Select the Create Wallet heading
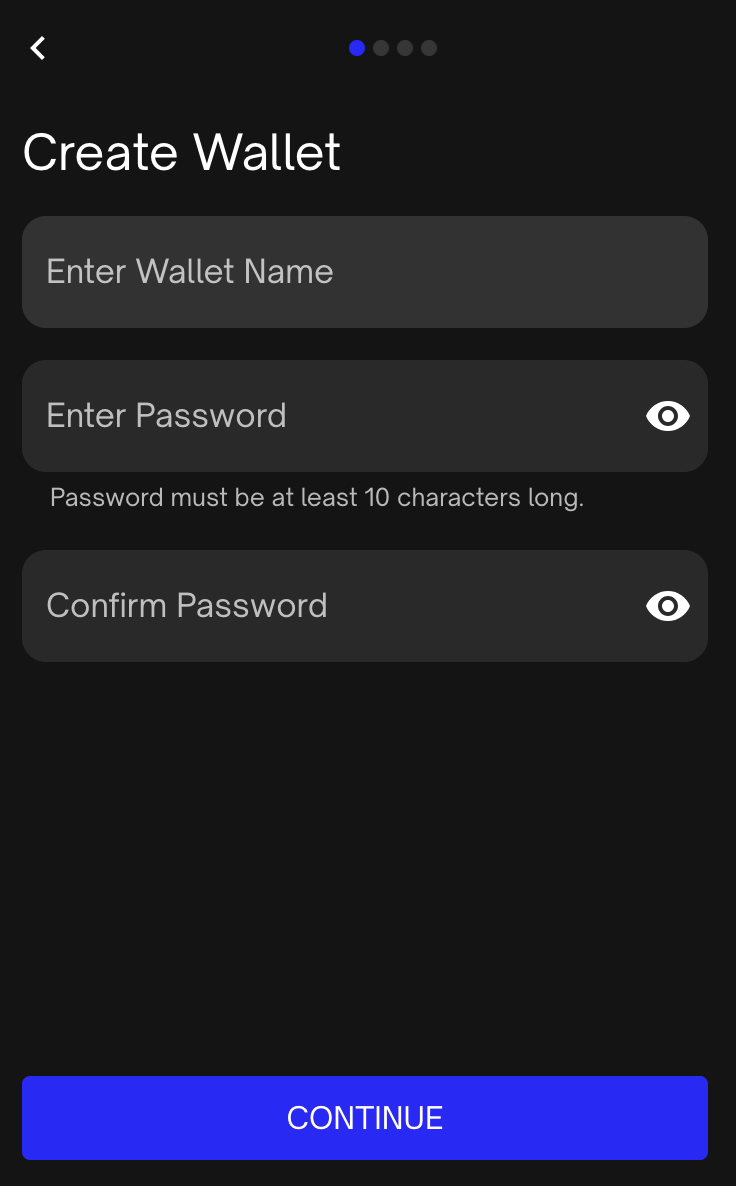 tap(182, 151)
